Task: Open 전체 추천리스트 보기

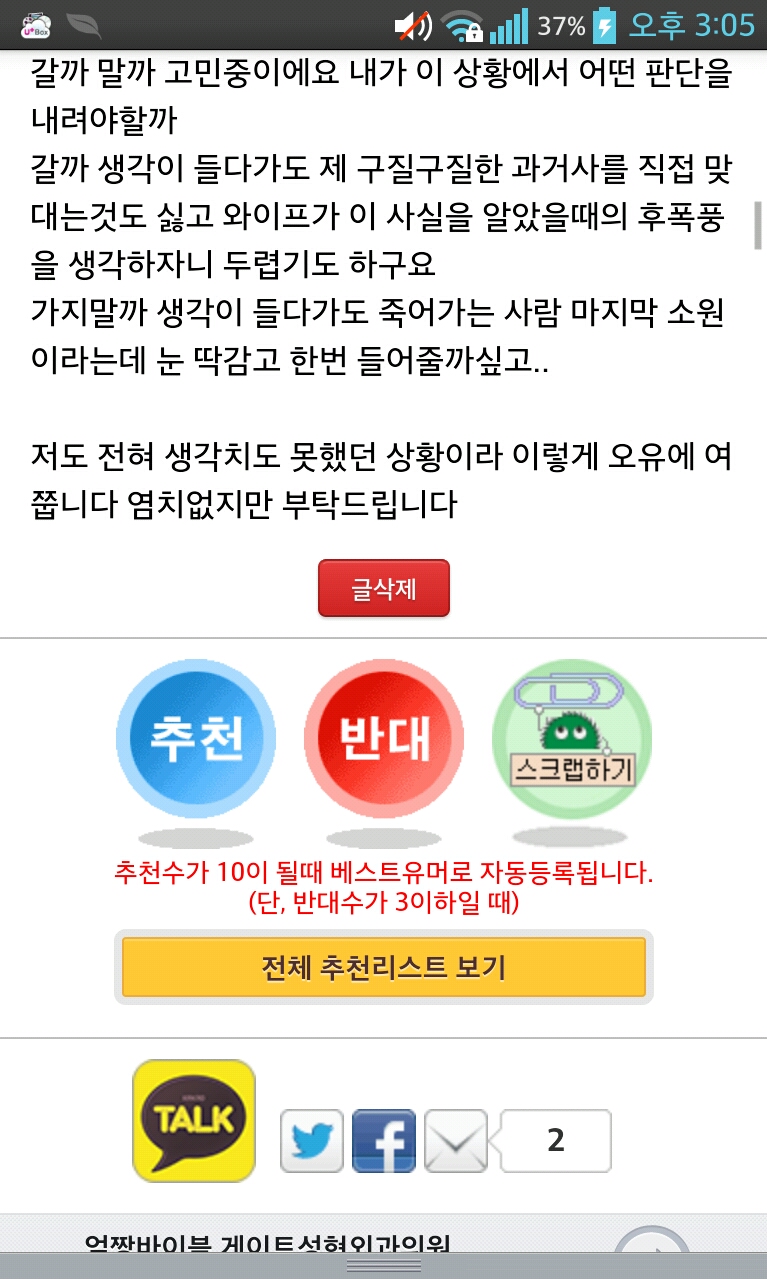Action: pyautogui.click(x=384, y=967)
